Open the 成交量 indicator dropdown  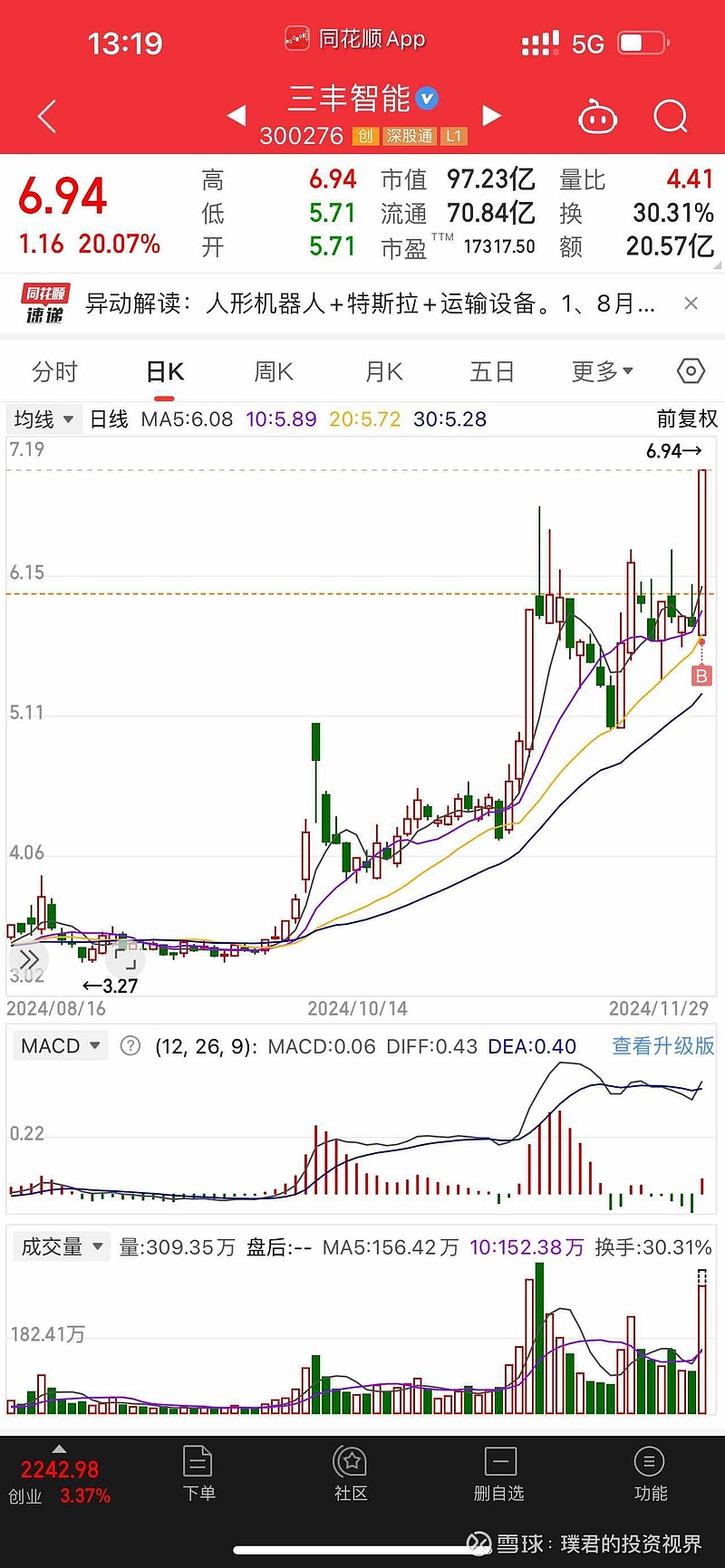[x=62, y=1247]
